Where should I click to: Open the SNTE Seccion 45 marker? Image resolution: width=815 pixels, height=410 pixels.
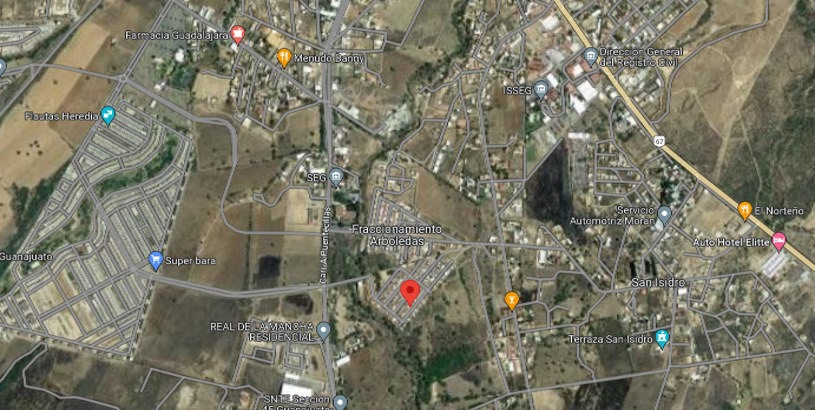coord(339,402)
